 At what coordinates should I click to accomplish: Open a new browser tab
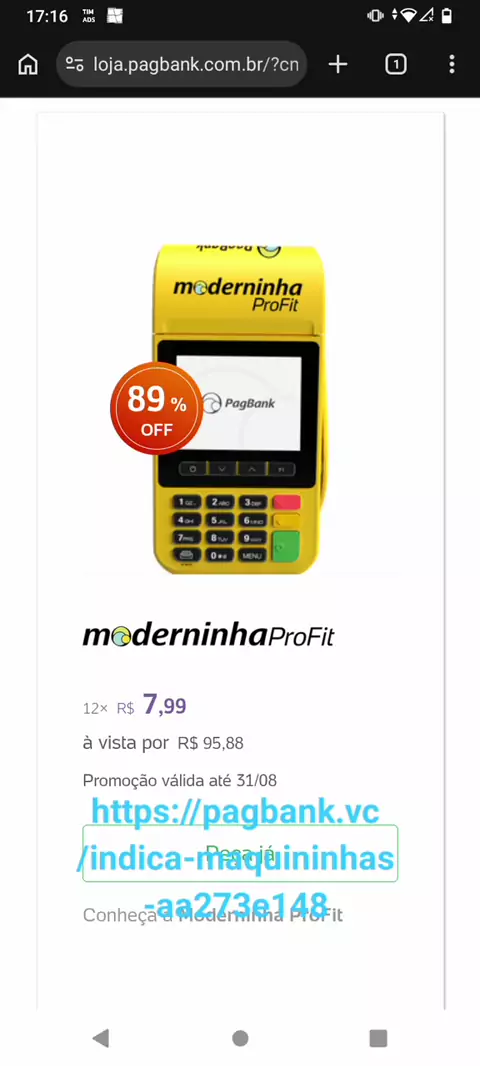[338, 65]
